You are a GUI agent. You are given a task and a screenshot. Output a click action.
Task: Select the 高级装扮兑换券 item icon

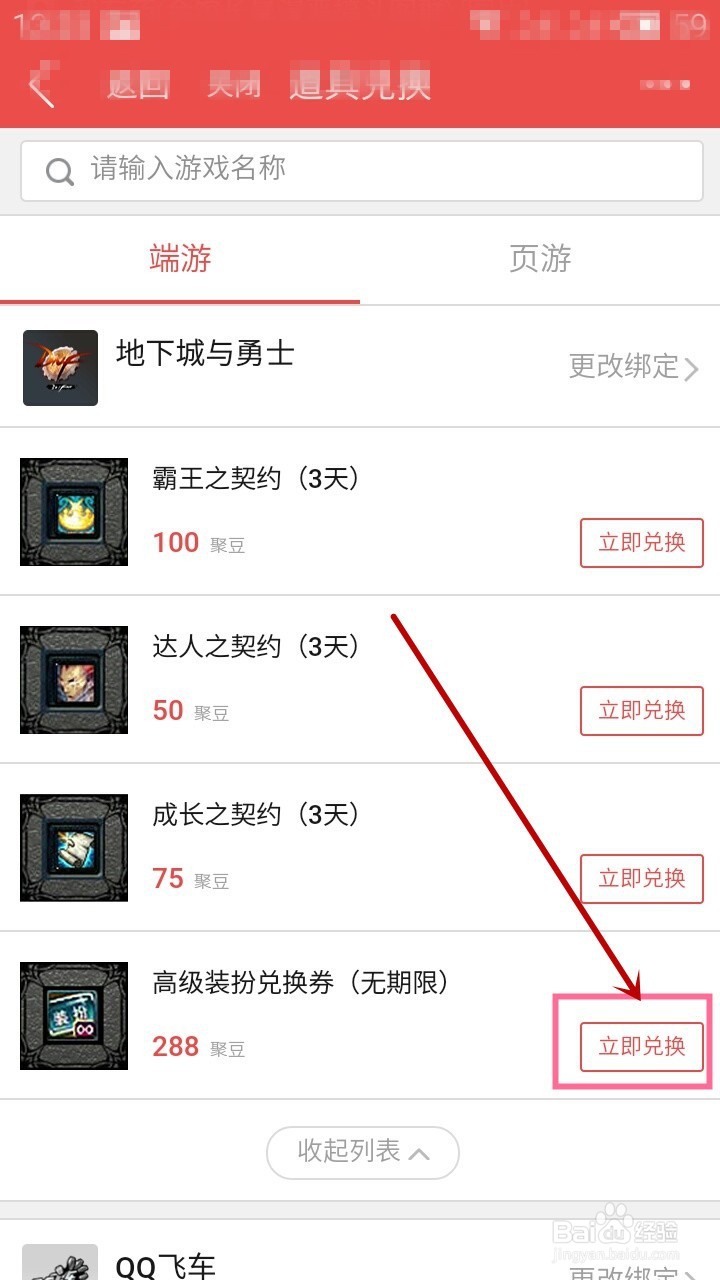[x=73, y=1015]
